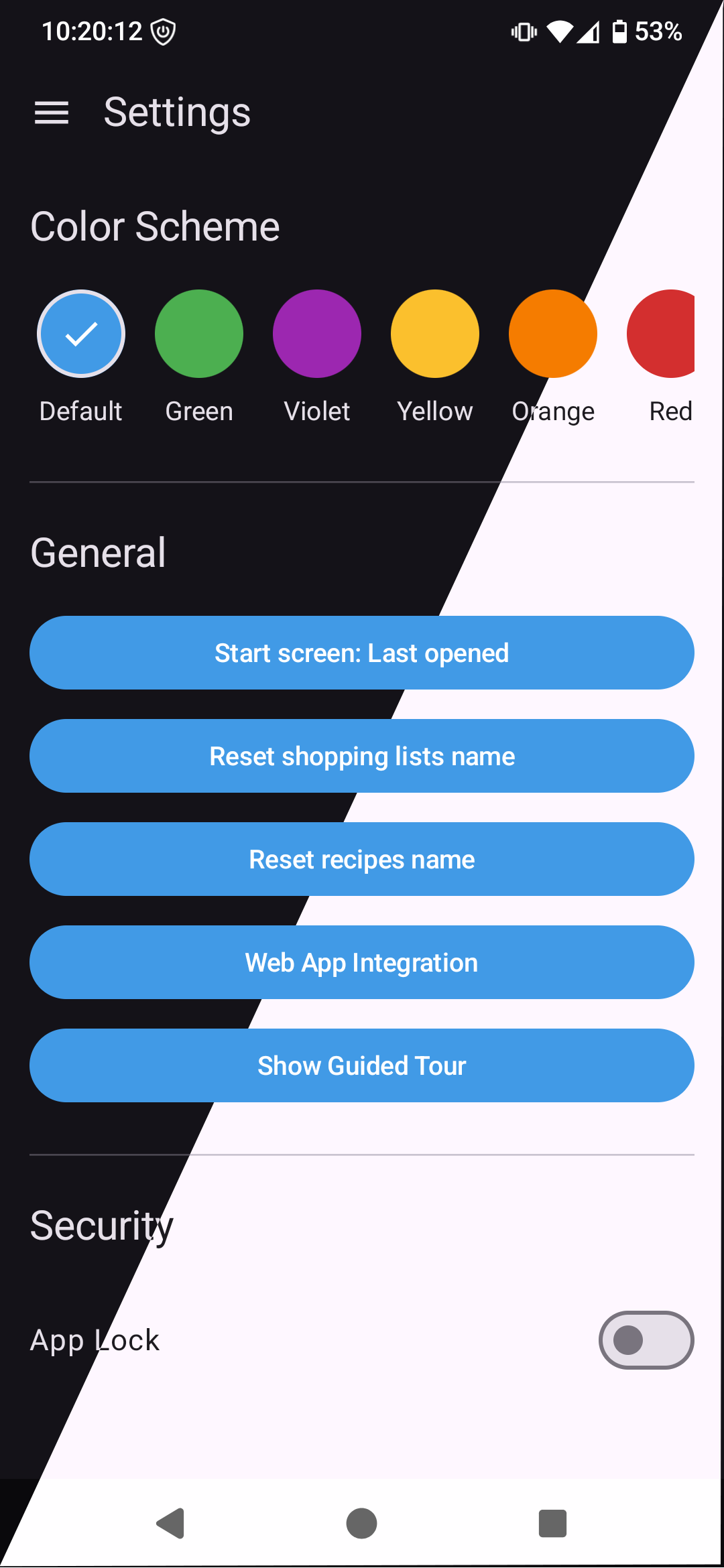Launch the Show Guided Tour
The height and width of the screenshot is (1568, 724).
[x=362, y=1065]
